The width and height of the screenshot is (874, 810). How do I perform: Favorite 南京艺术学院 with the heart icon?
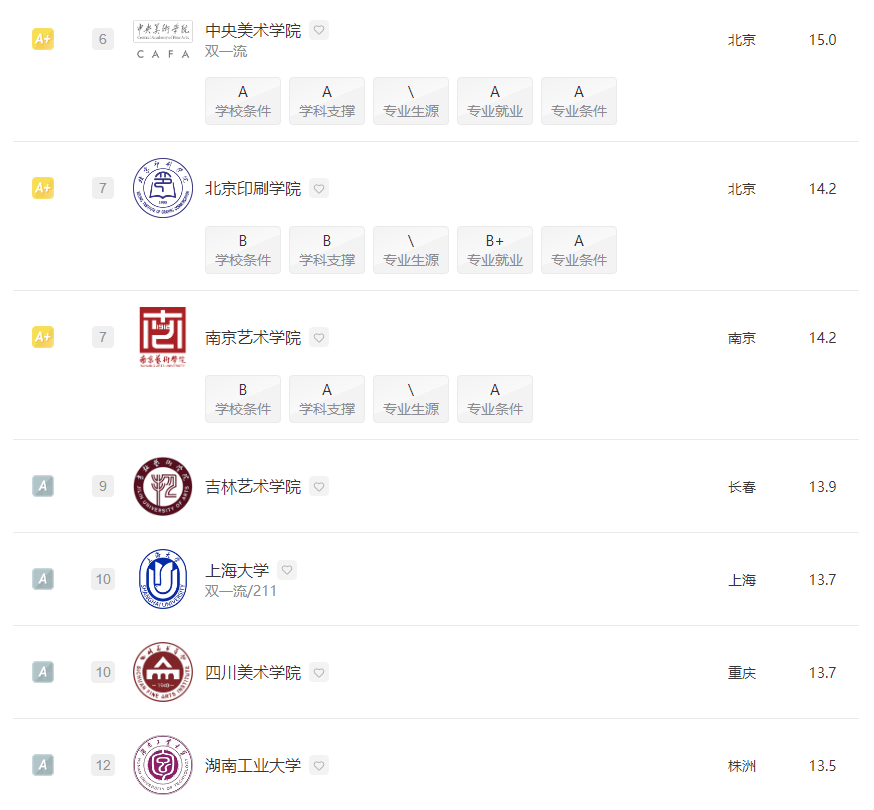[x=319, y=337]
